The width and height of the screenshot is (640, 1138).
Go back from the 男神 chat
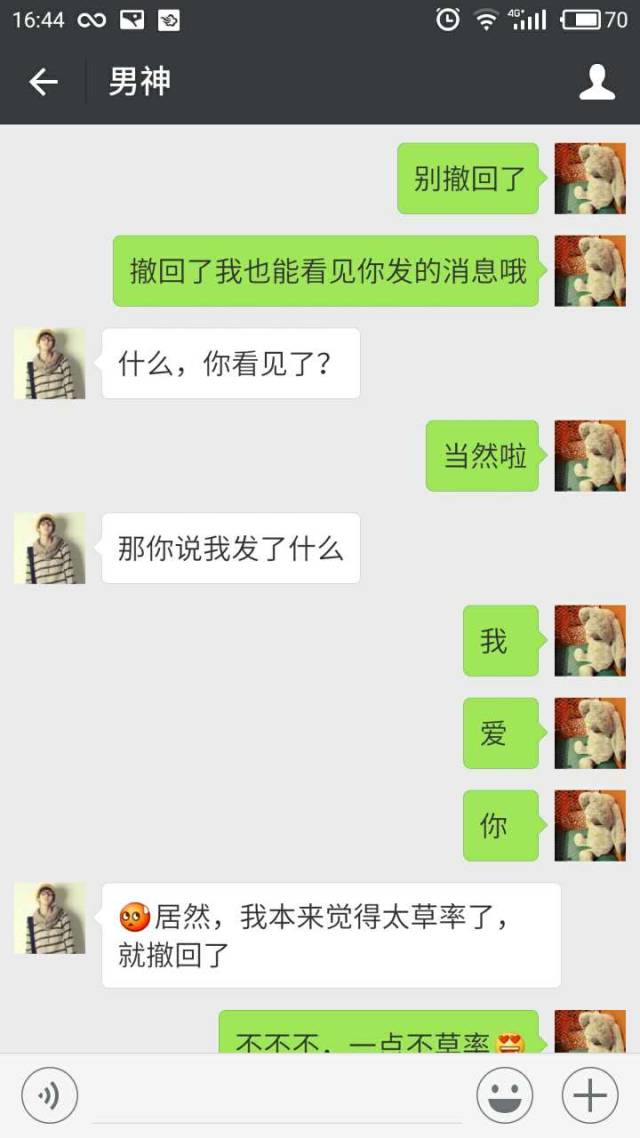43,82
